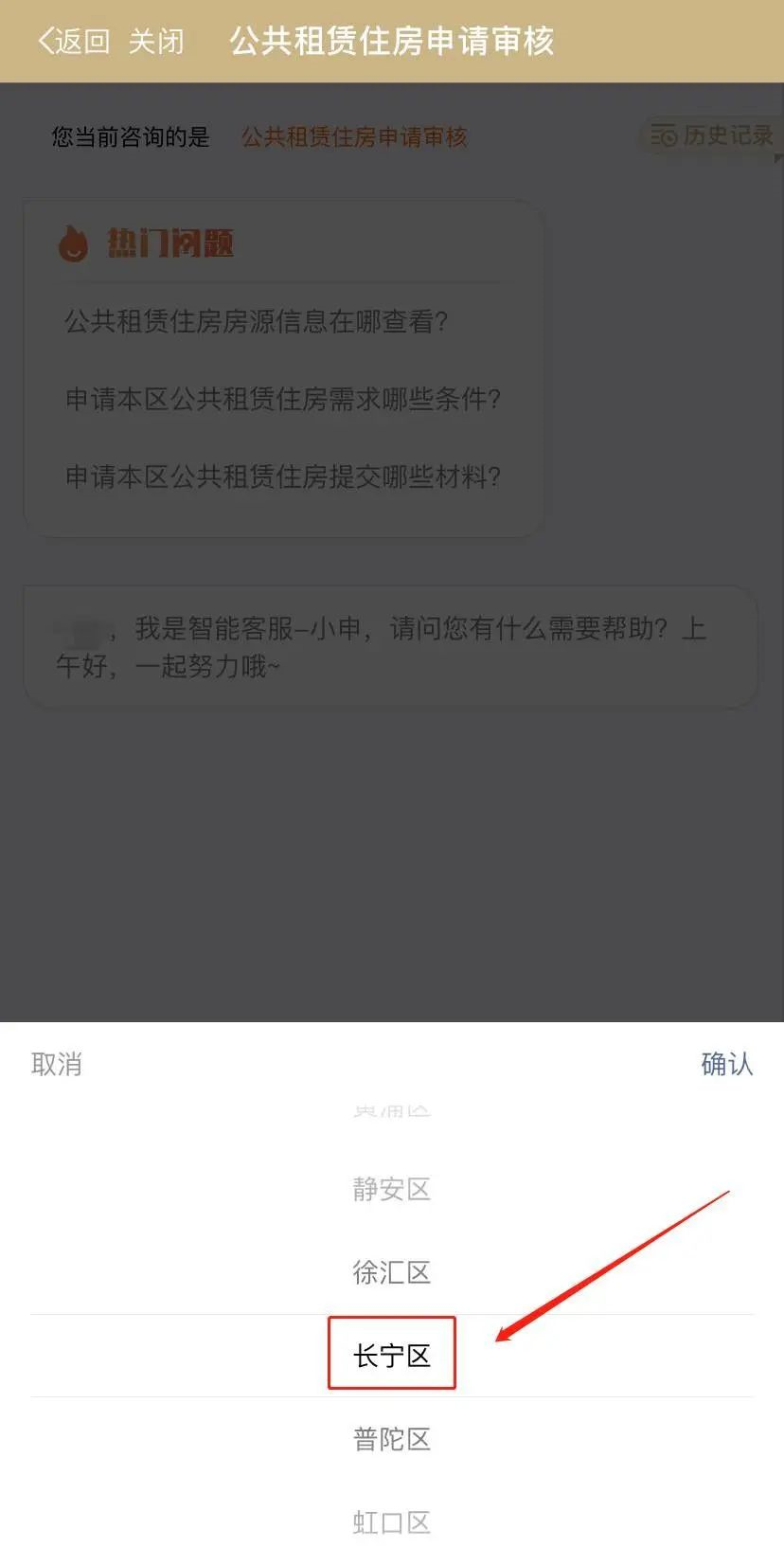The width and height of the screenshot is (784, 1565).
Task: Tap the 返回 back button
Action: 74,42
